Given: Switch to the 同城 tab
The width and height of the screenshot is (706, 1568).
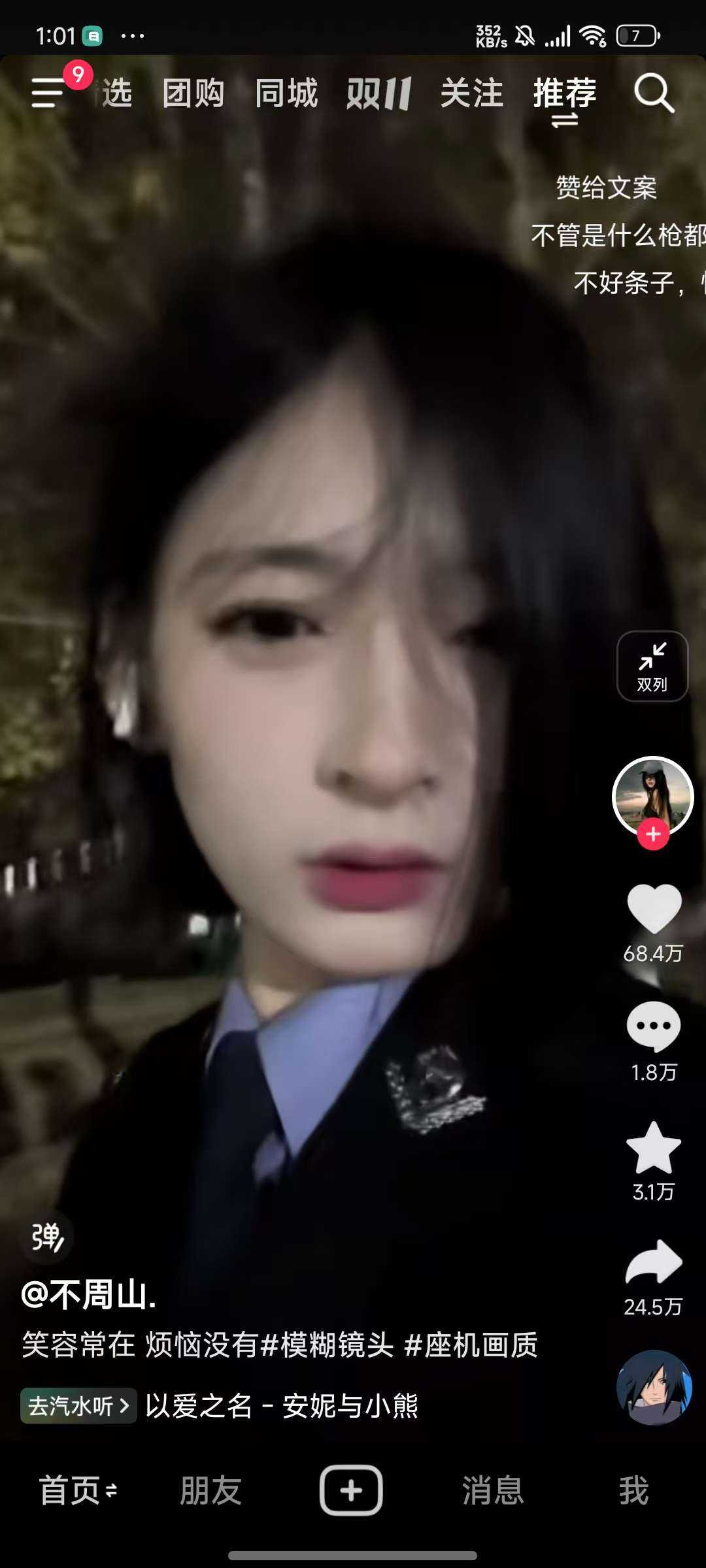Looking at the screenshot, I should coord(286,93).
